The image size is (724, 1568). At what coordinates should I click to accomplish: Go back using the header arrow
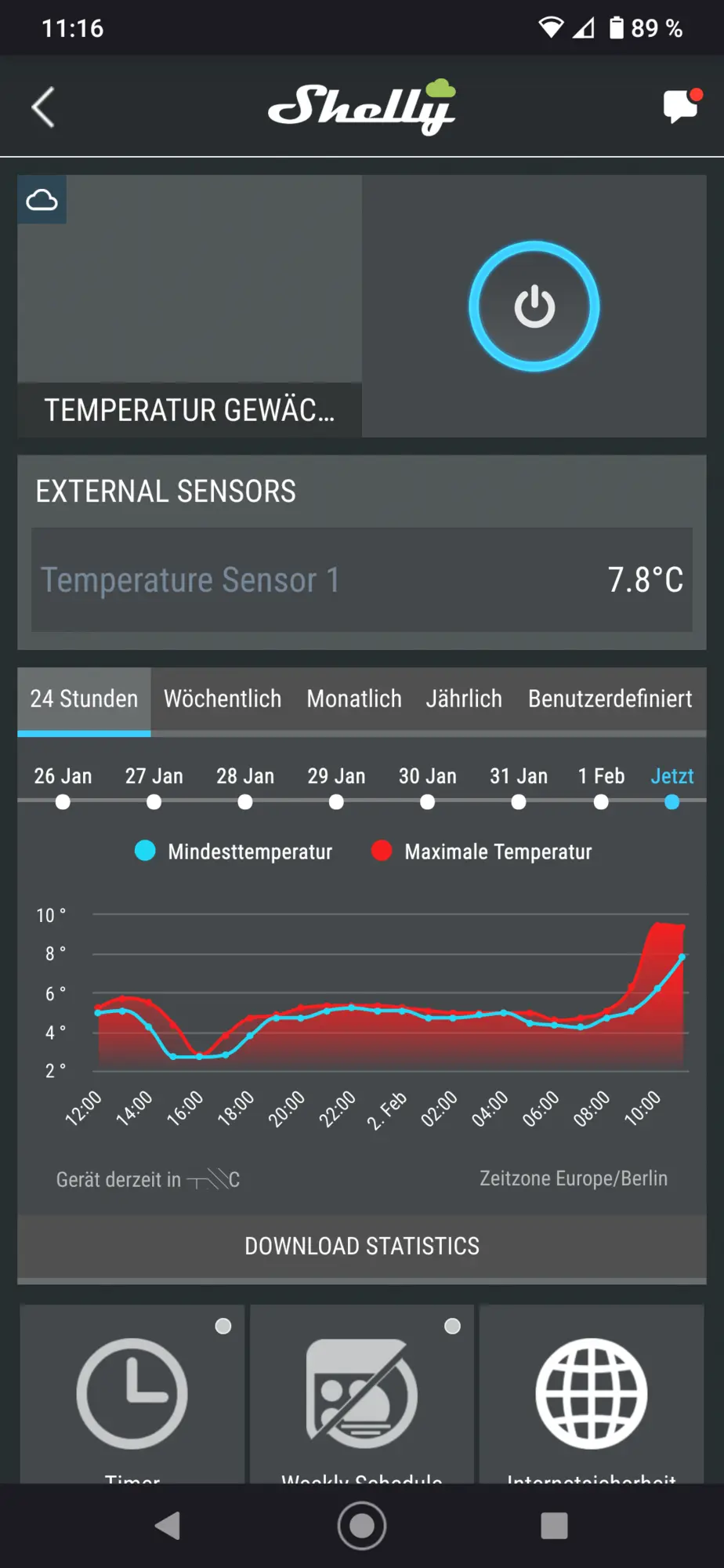point(44,107)
